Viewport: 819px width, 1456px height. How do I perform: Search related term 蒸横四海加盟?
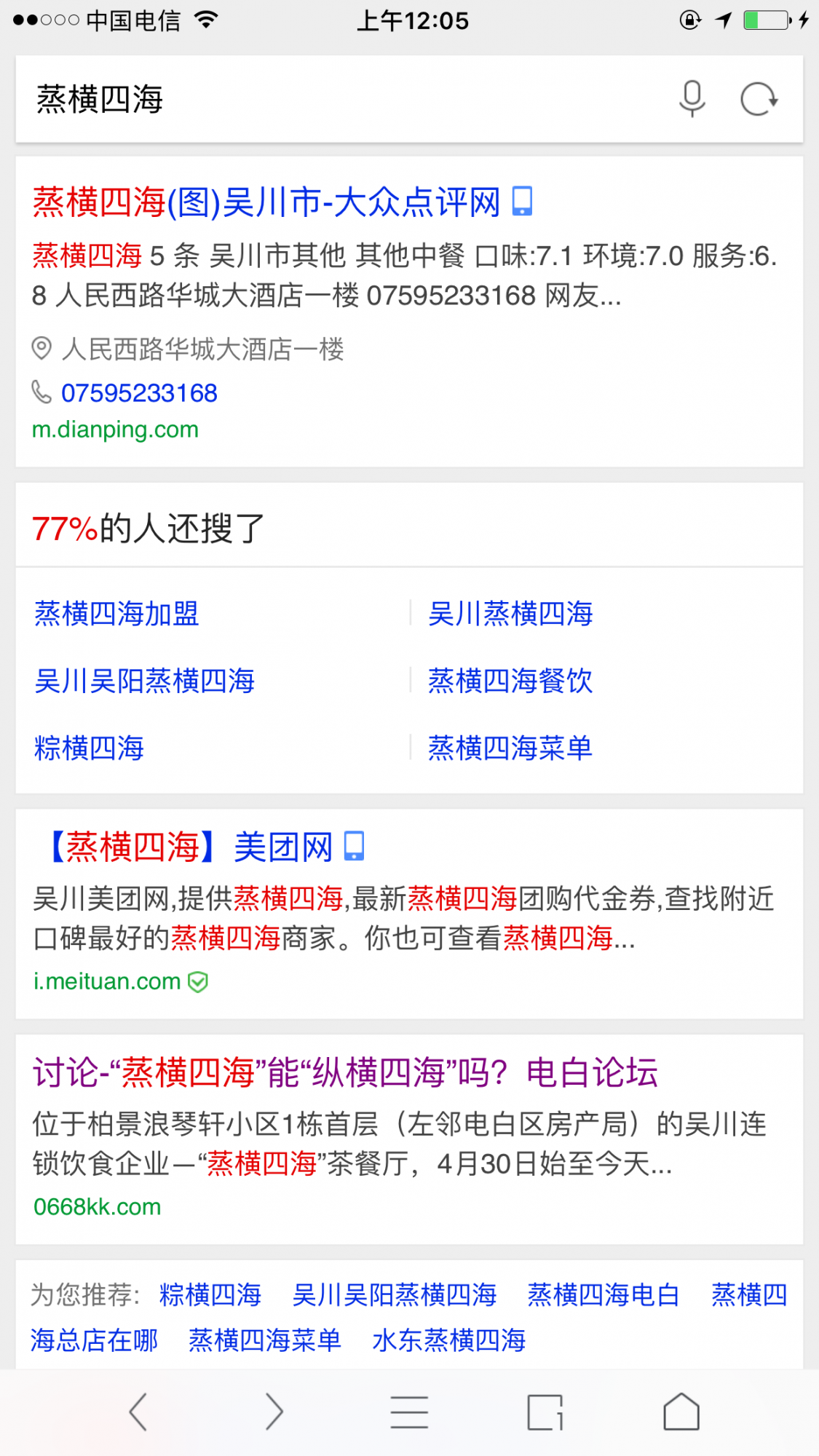click(116, 614)
